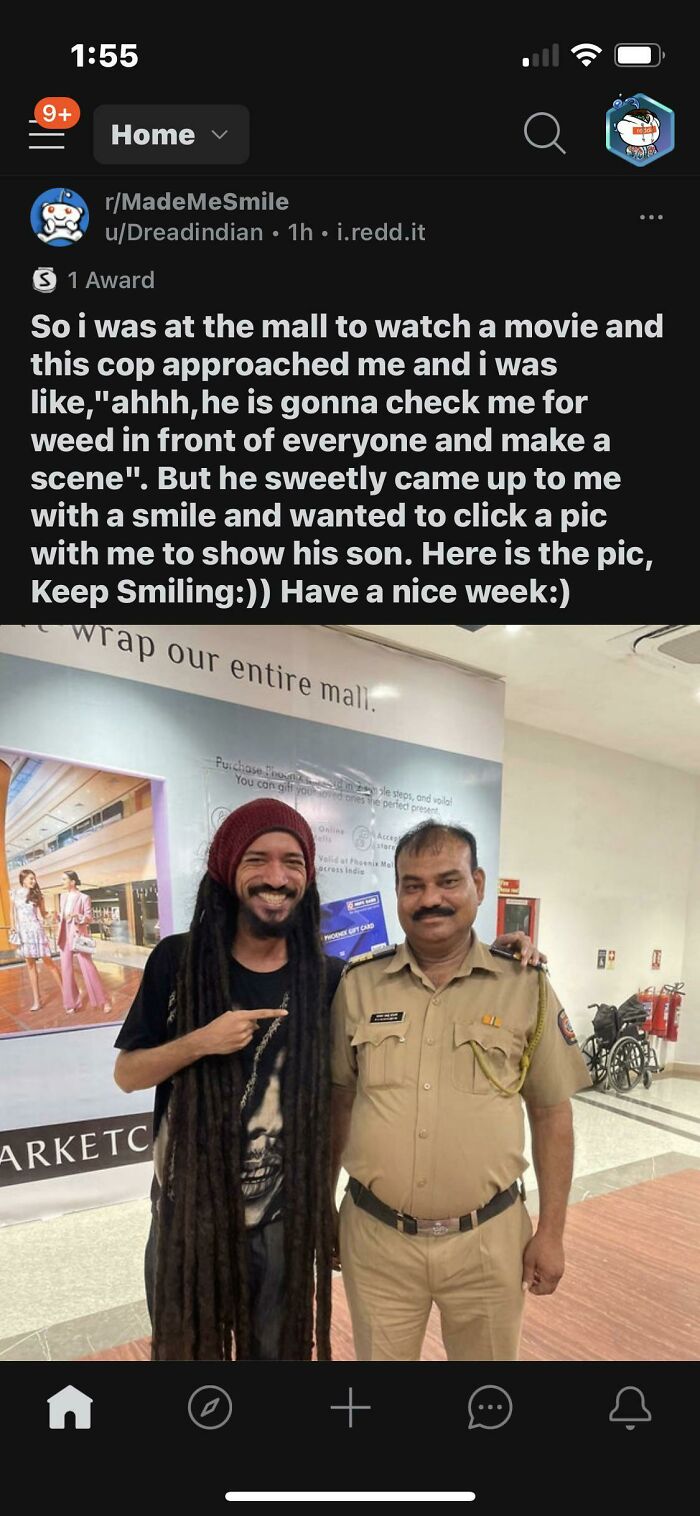Screen dimensions: 700x1516
Task: Switch to the Home tab
Action: tap(70, 1408)
